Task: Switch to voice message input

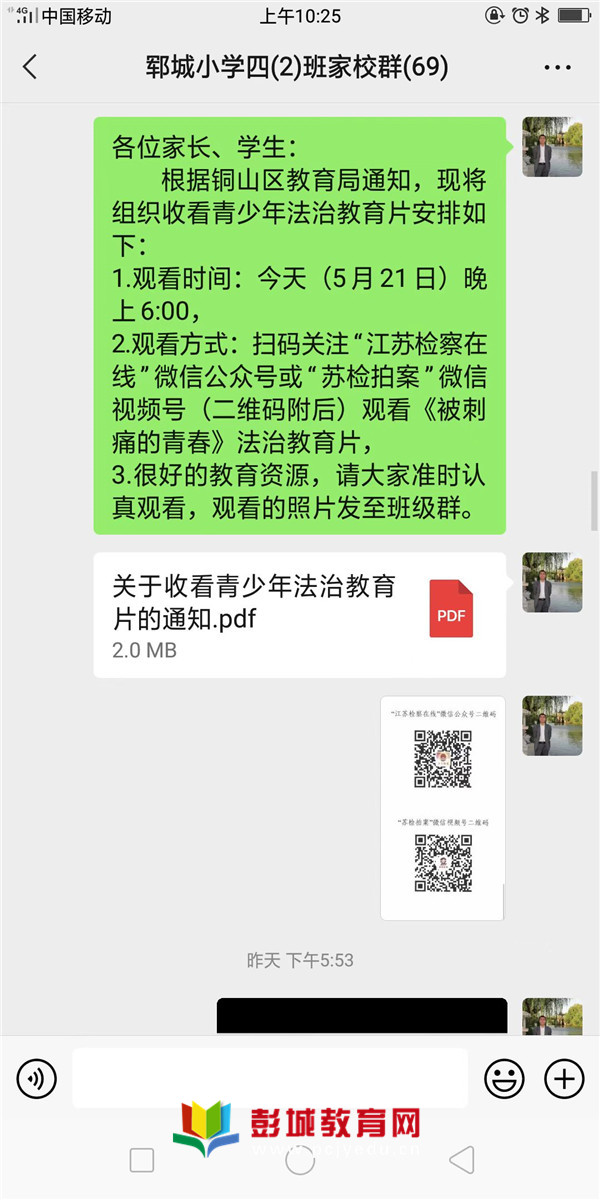Action: (x=37, y=1079)
